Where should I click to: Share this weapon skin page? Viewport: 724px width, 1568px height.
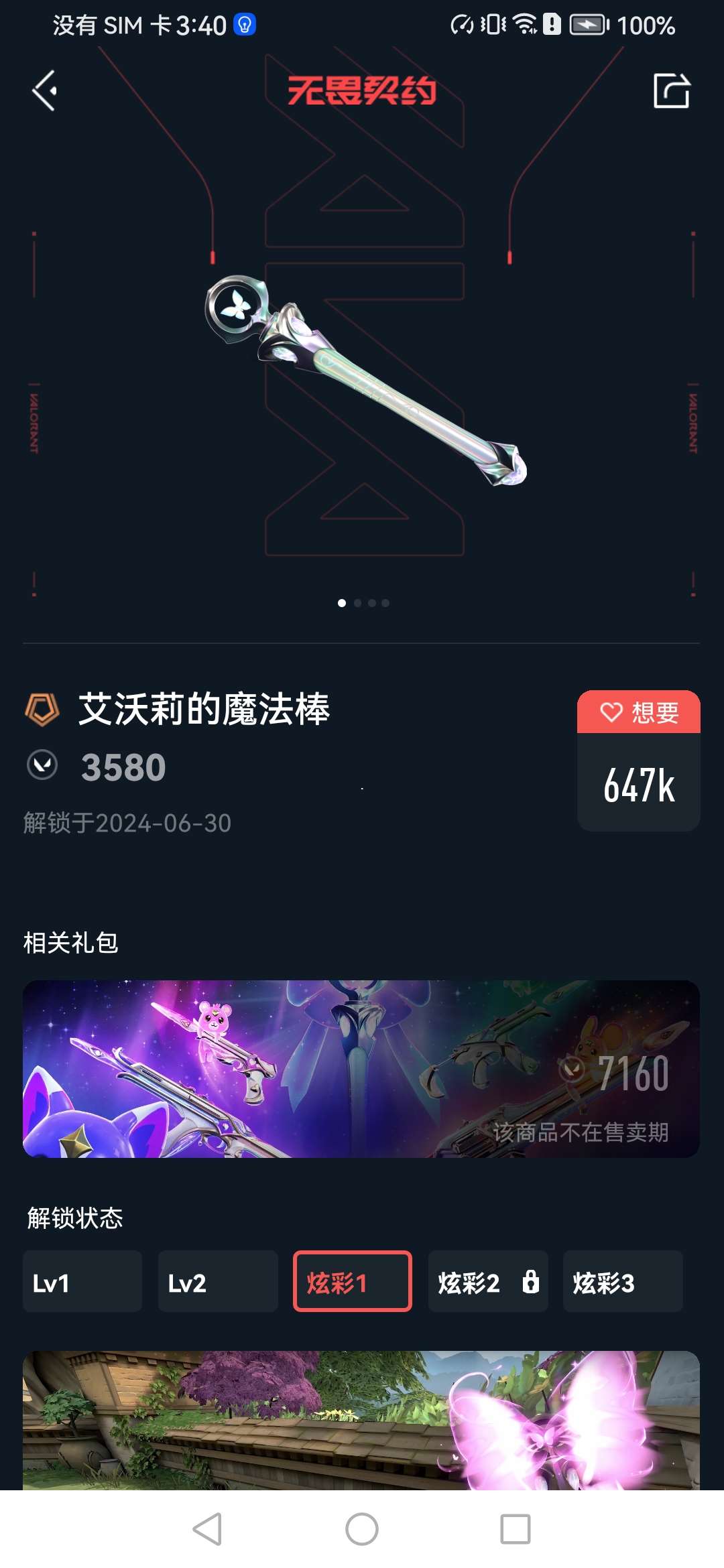(x=671, y=90)
